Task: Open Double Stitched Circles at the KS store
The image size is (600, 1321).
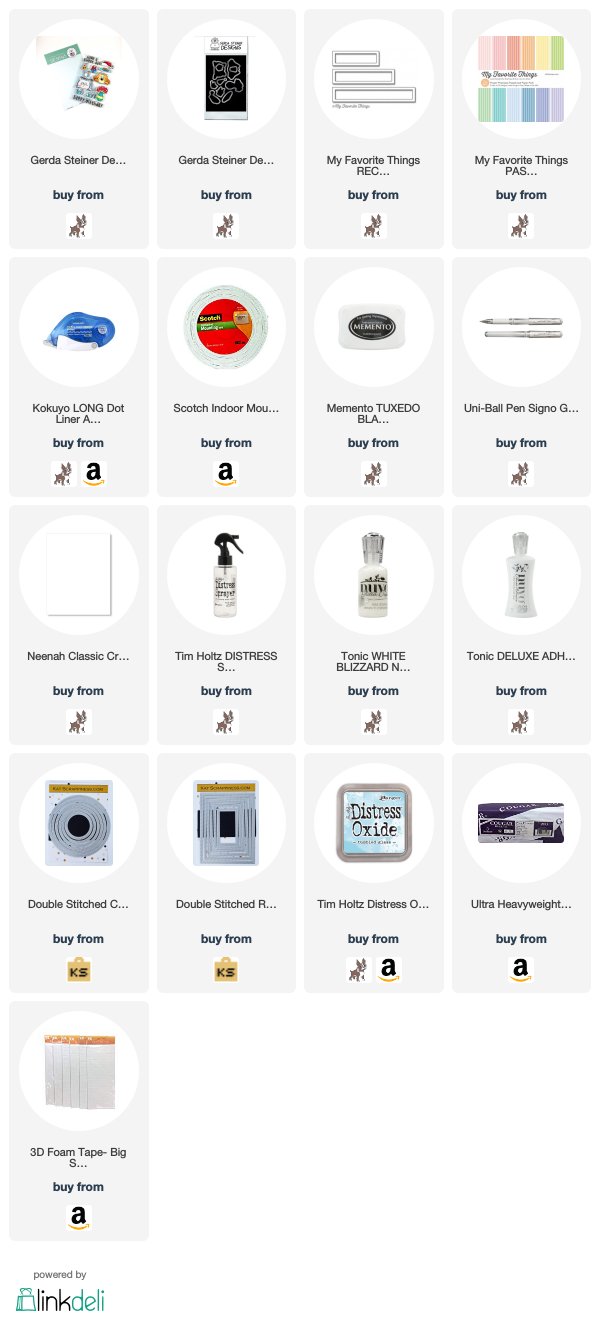Action: (78, 969)
